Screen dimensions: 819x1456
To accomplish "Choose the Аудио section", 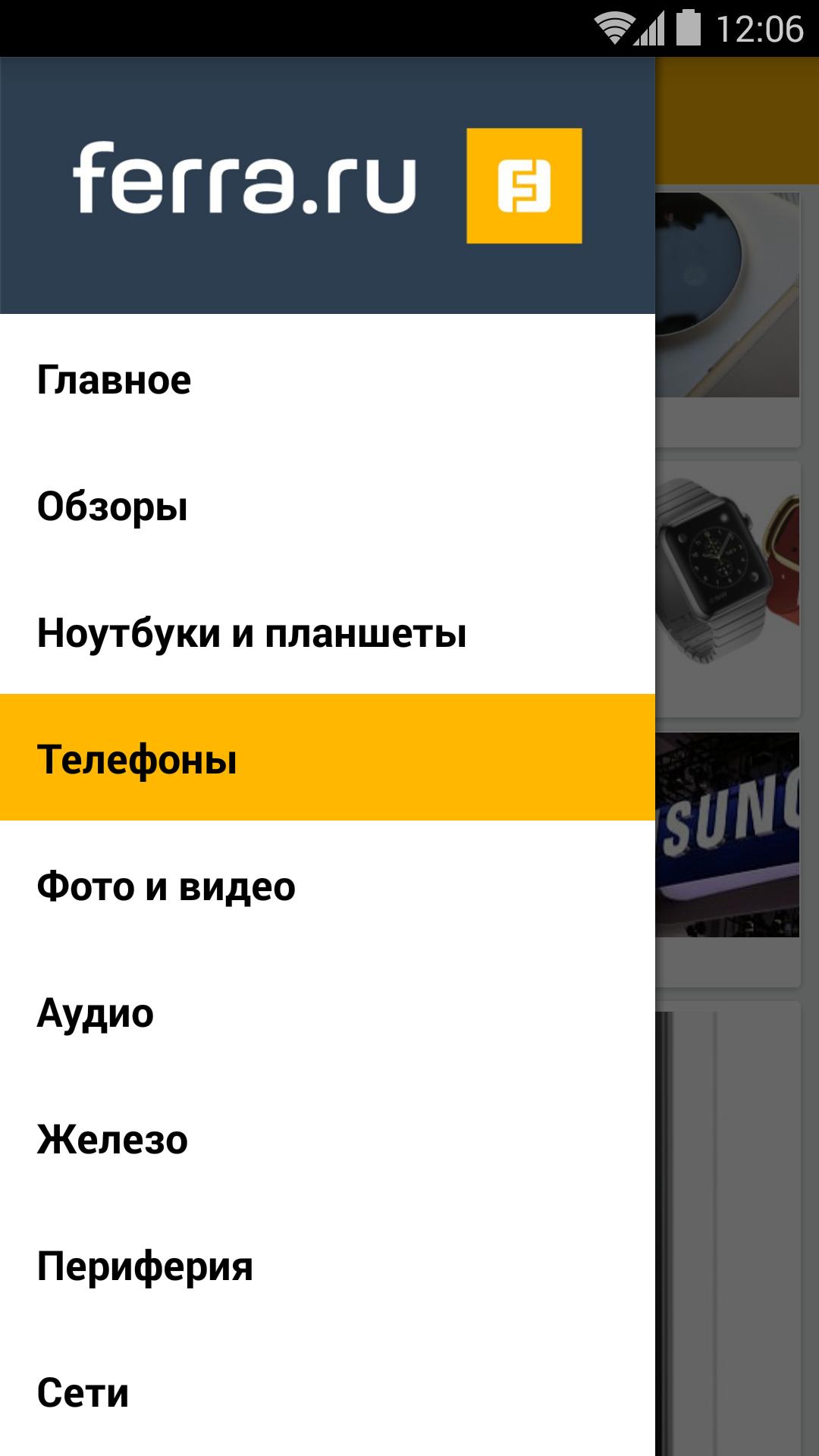I will (95, 1012).
